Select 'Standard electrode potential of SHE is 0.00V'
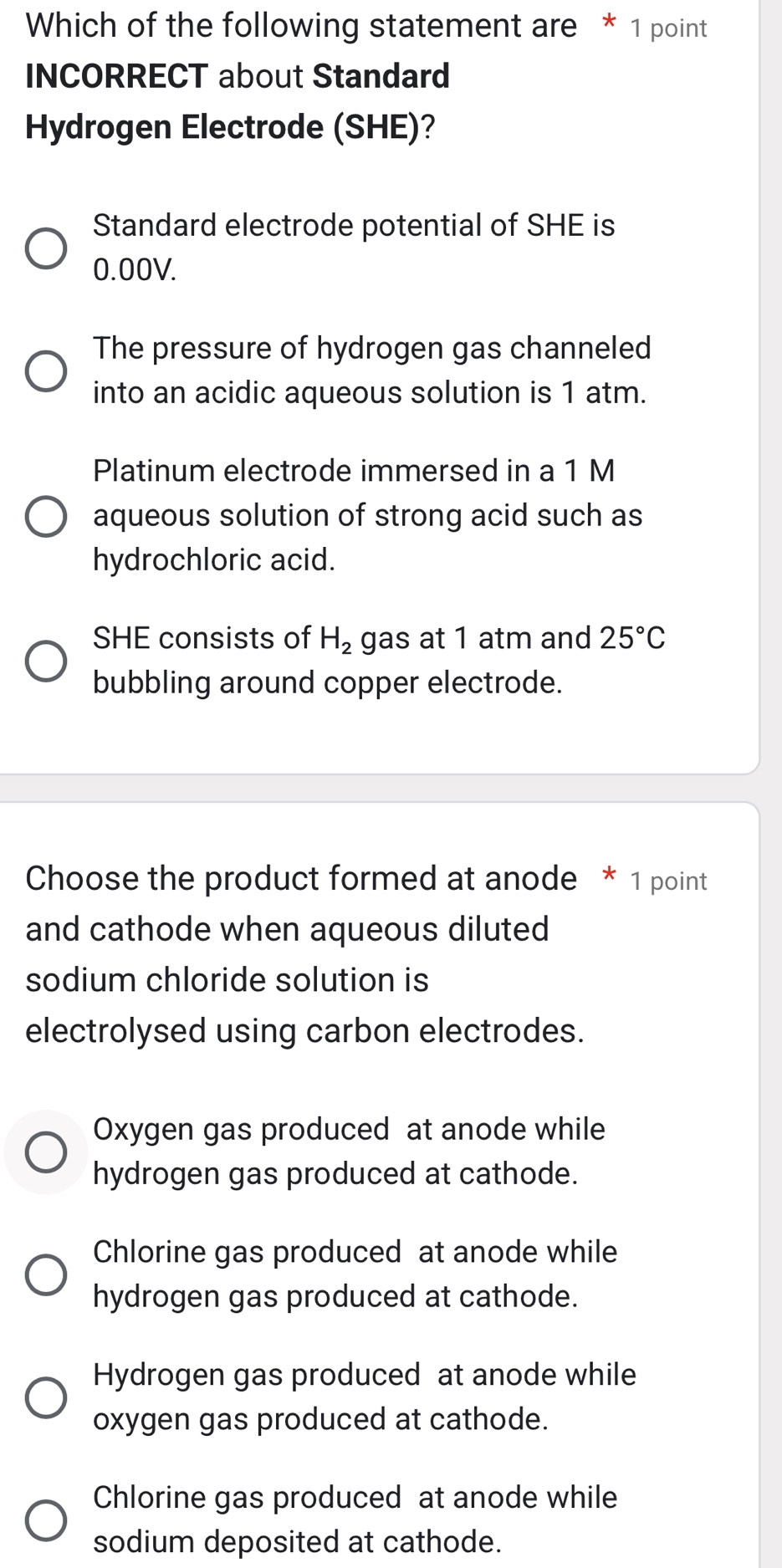 (x=45, y=248)
